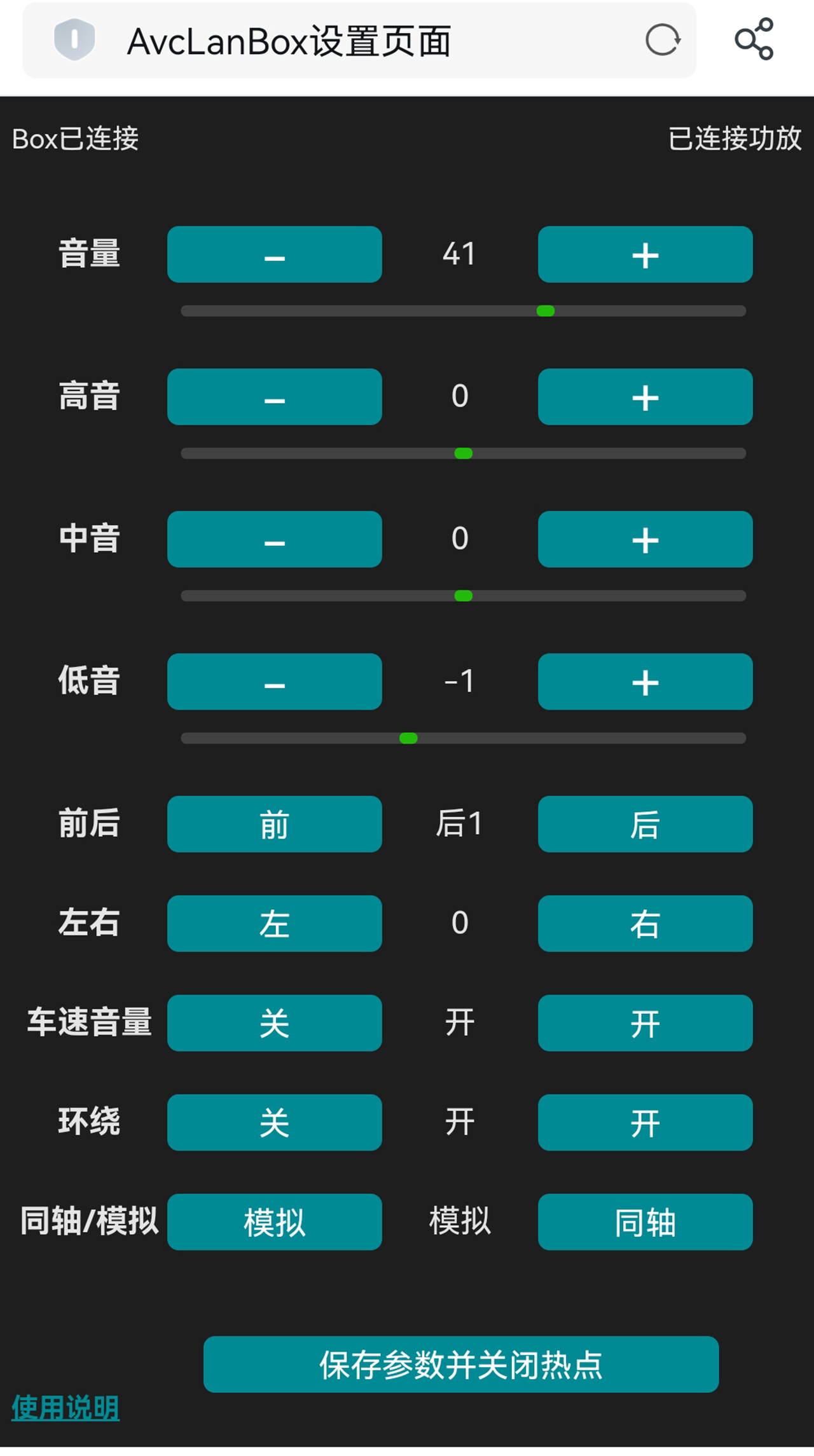Turn 车速音量 off with 关
This screenshot has height=1456, width=814.
[x=275, y=1023]
